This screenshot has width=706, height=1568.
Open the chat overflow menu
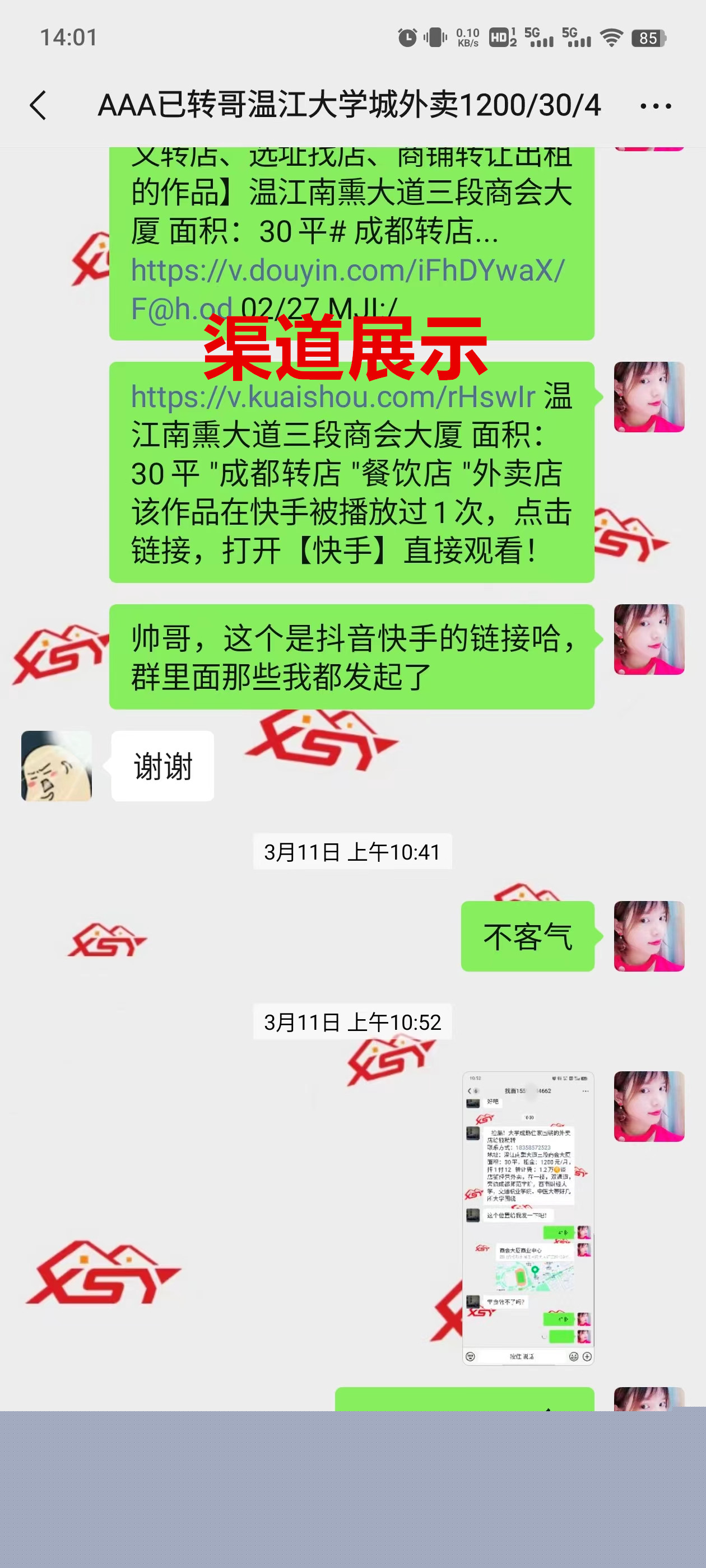click(x=656, y=106)
